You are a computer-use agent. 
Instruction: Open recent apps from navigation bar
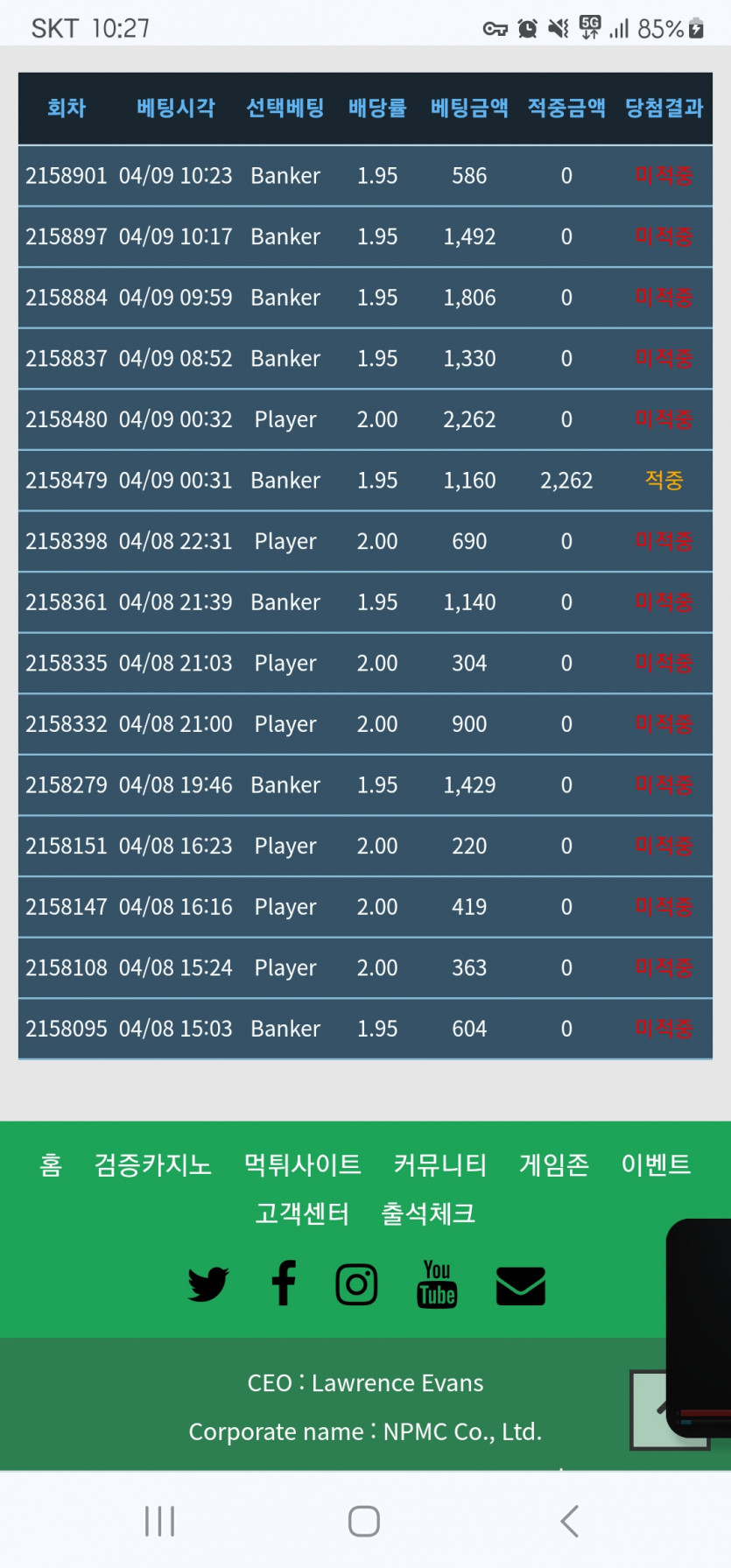pyautogui.click(x=160, y=1522)
